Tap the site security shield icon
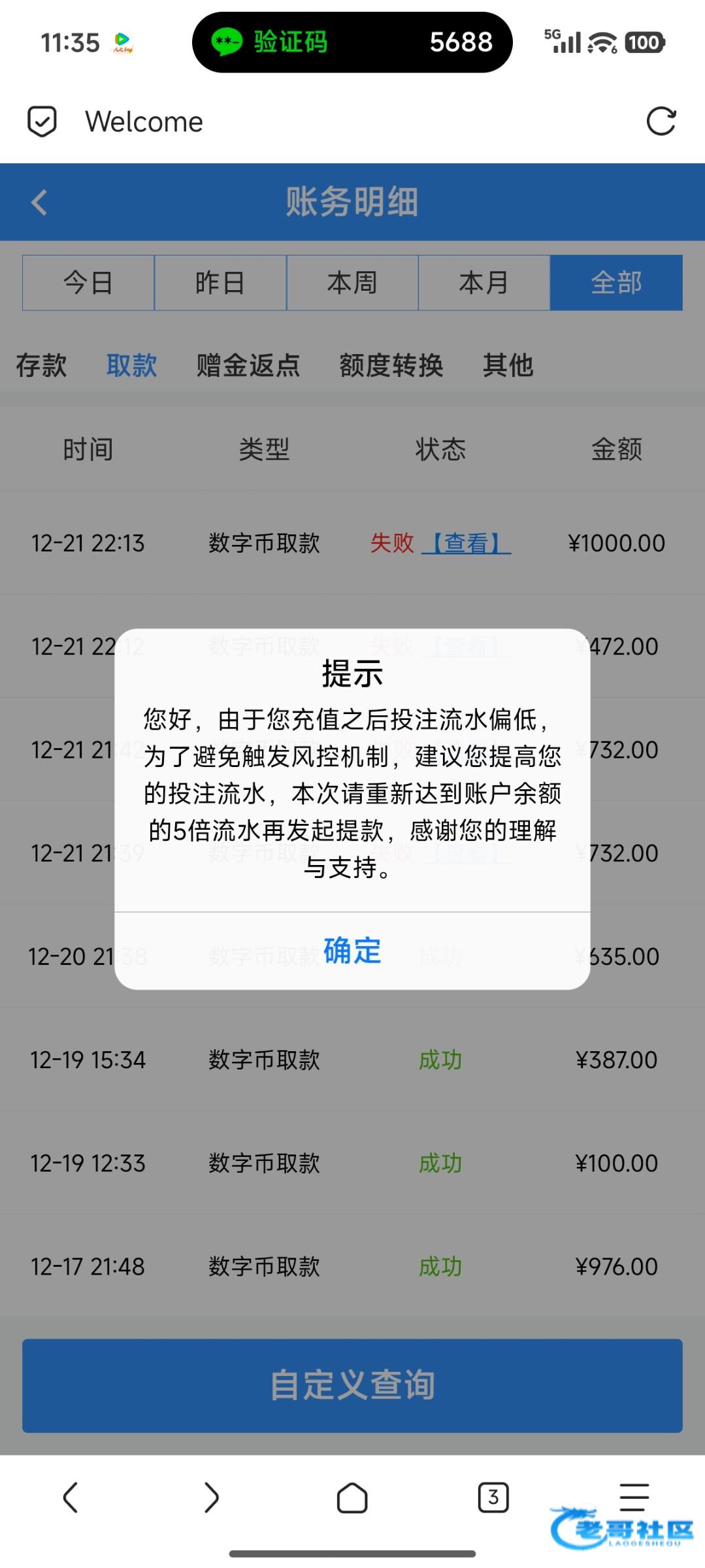 click(42, 122)
